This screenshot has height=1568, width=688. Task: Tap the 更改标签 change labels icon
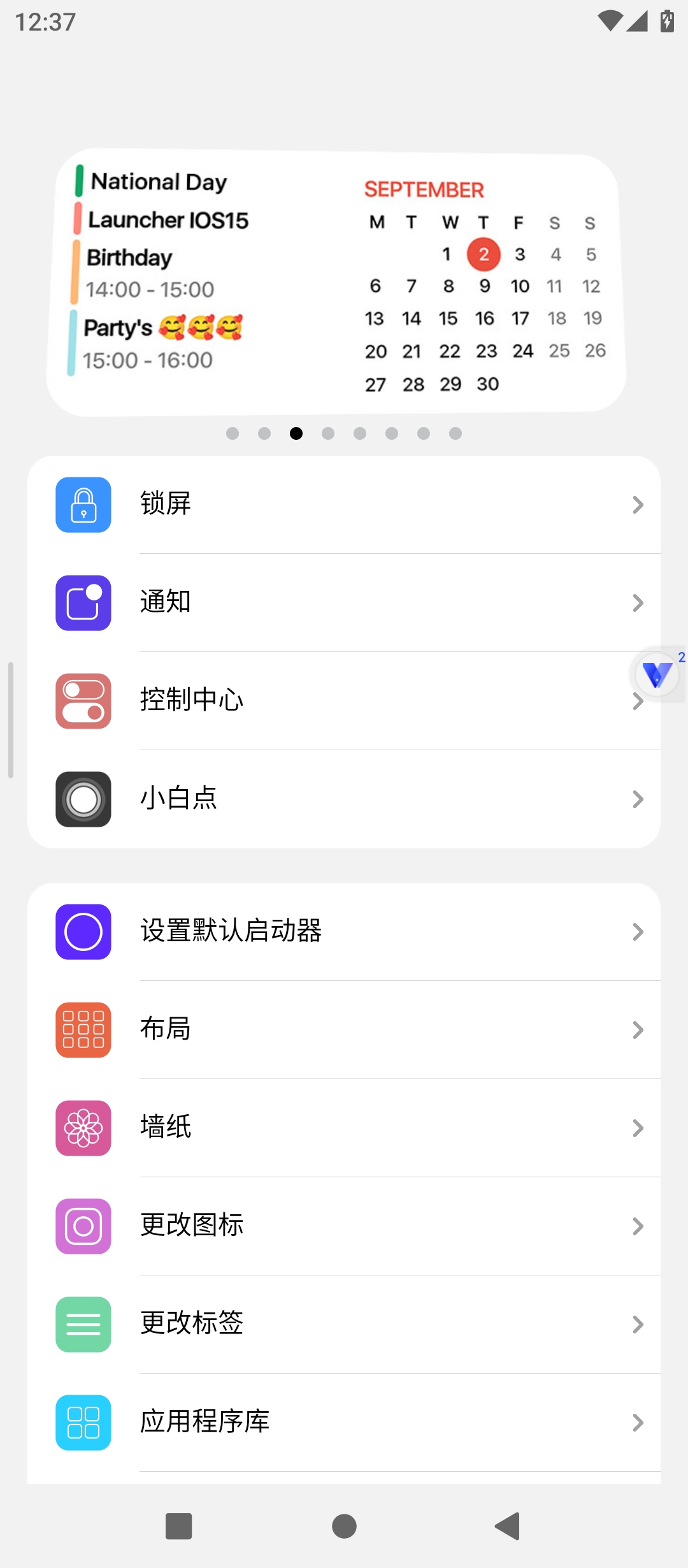tap(83, 1325)
